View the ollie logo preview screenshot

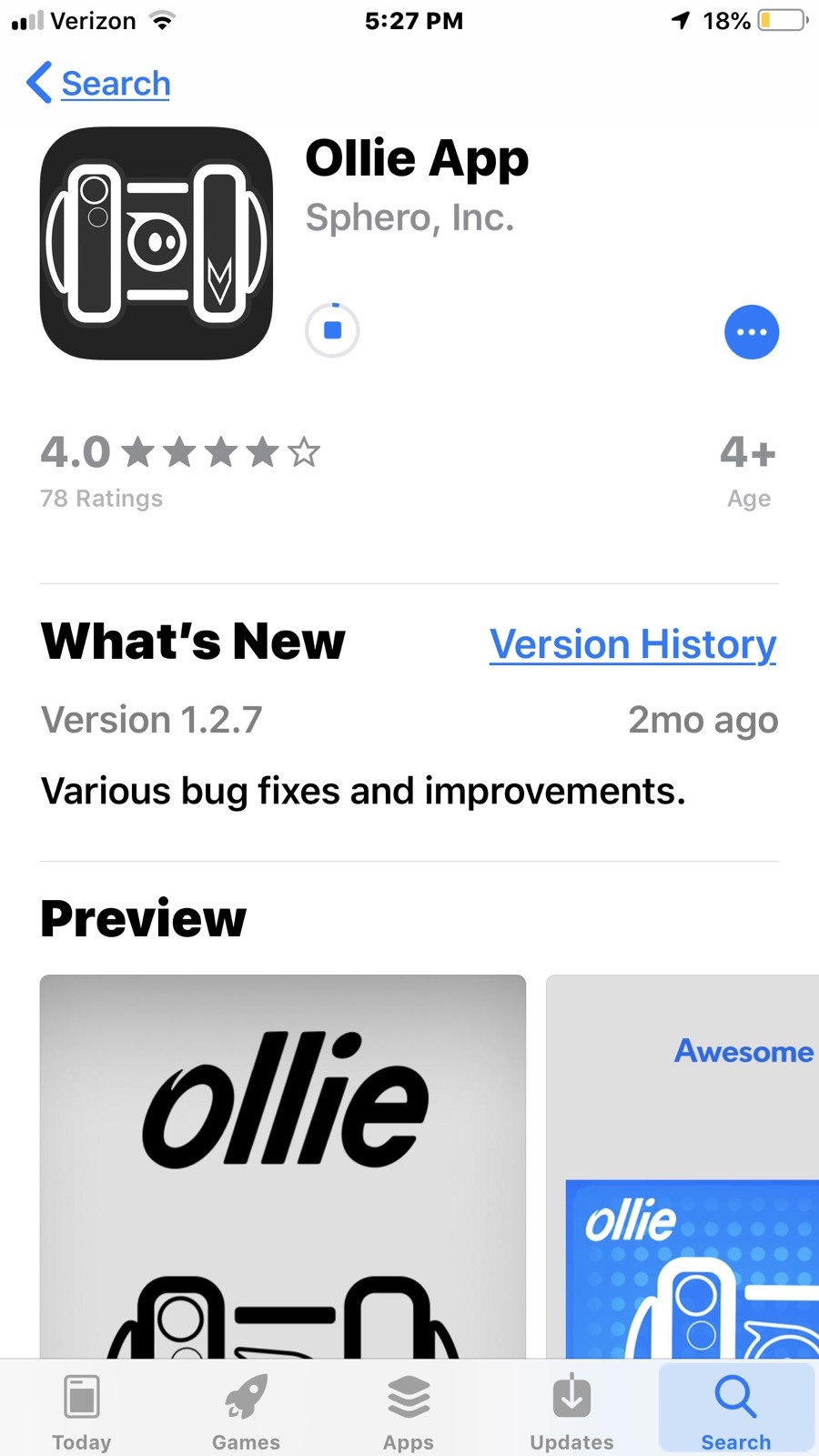(283, 1167)
